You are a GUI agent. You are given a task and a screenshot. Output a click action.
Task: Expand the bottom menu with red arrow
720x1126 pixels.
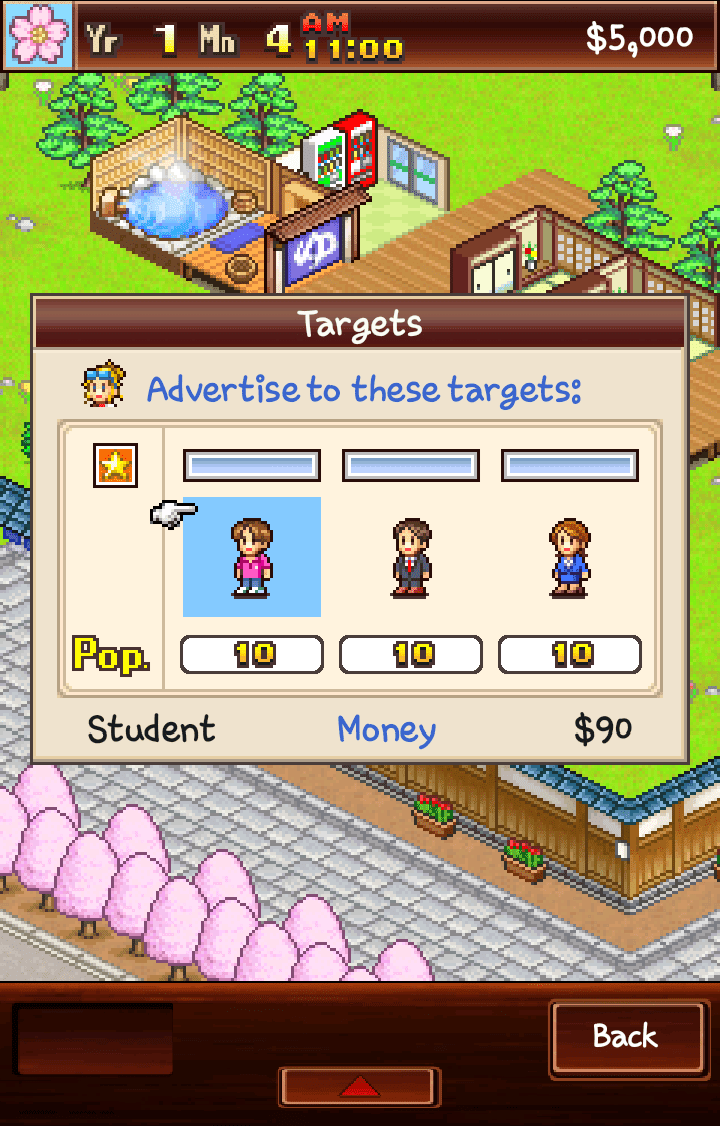(x=360, y=1086)
